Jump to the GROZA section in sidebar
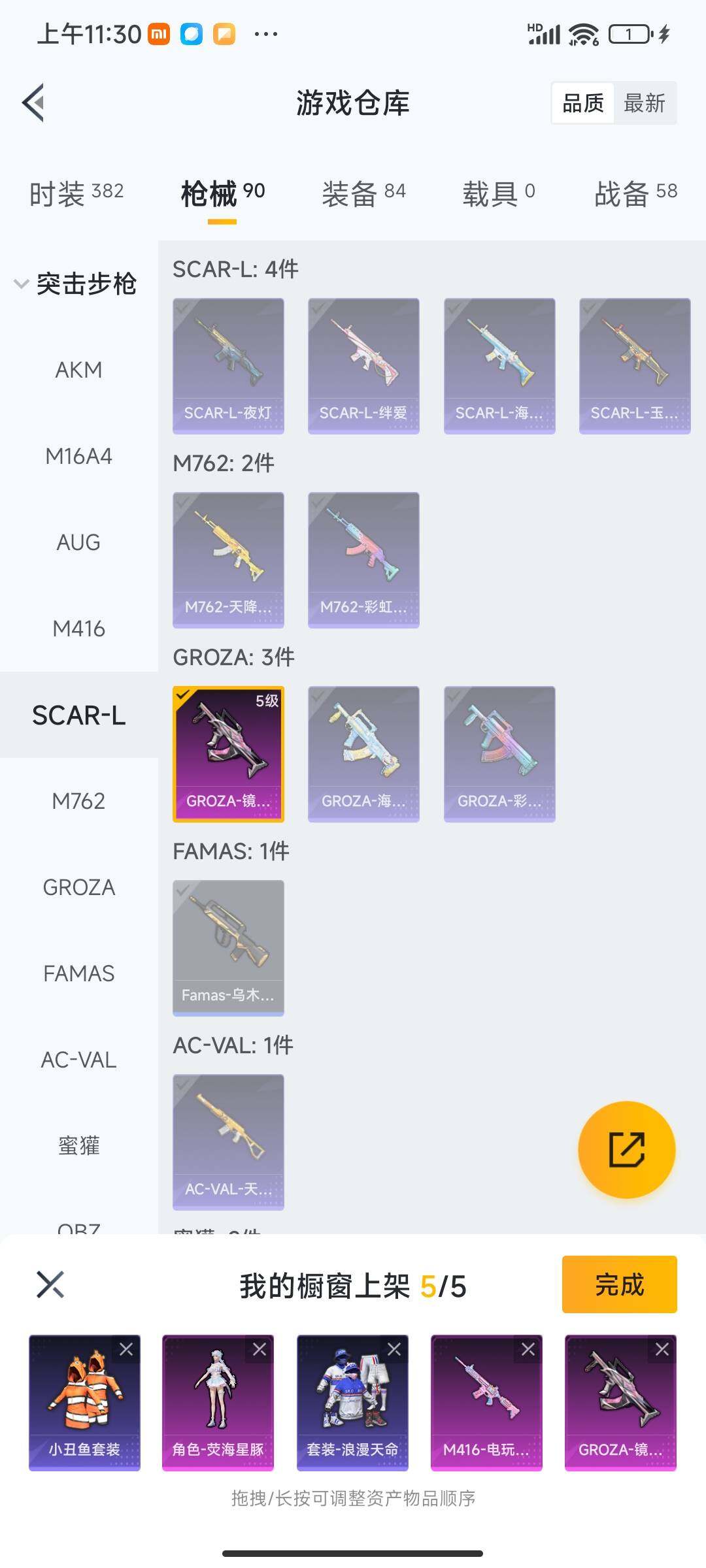The width and height of the screenshot is (706, 1568). [x=78, y=887]
